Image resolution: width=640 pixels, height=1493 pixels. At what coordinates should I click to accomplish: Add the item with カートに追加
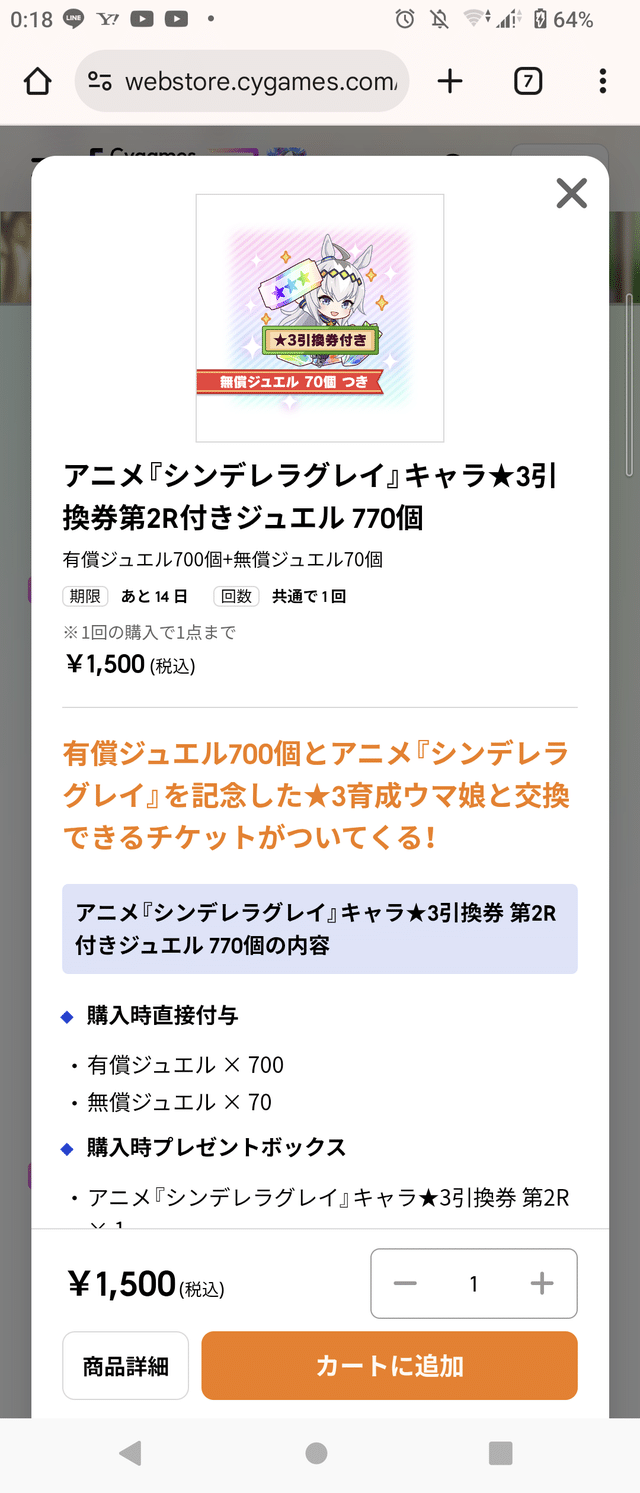coord(389,1365)
